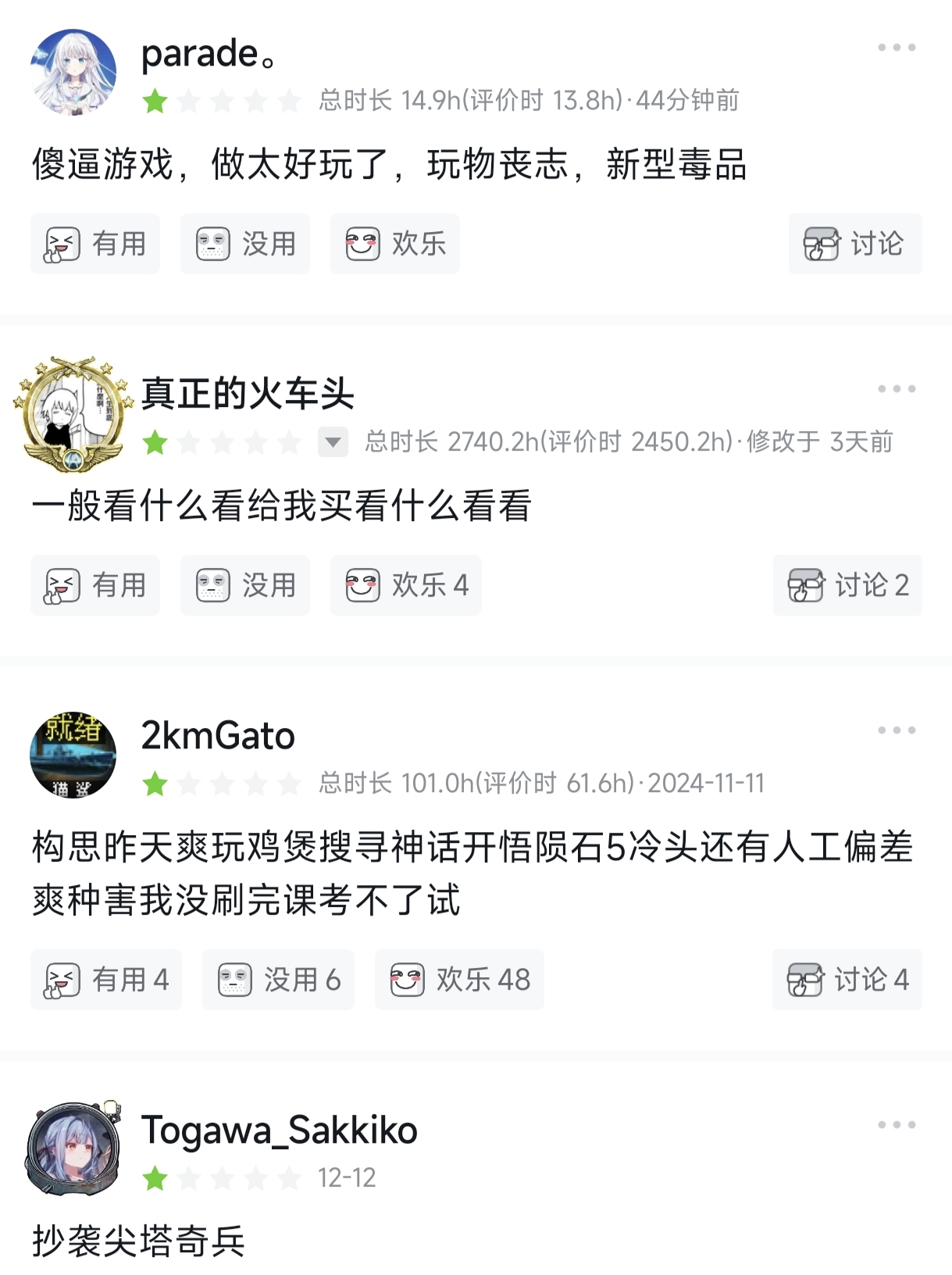Image resolution: width=952 pixels, height=1275 pixels.
Task: Open 讨论 2 under 真正的火车头's review
Action: point(847,585)
